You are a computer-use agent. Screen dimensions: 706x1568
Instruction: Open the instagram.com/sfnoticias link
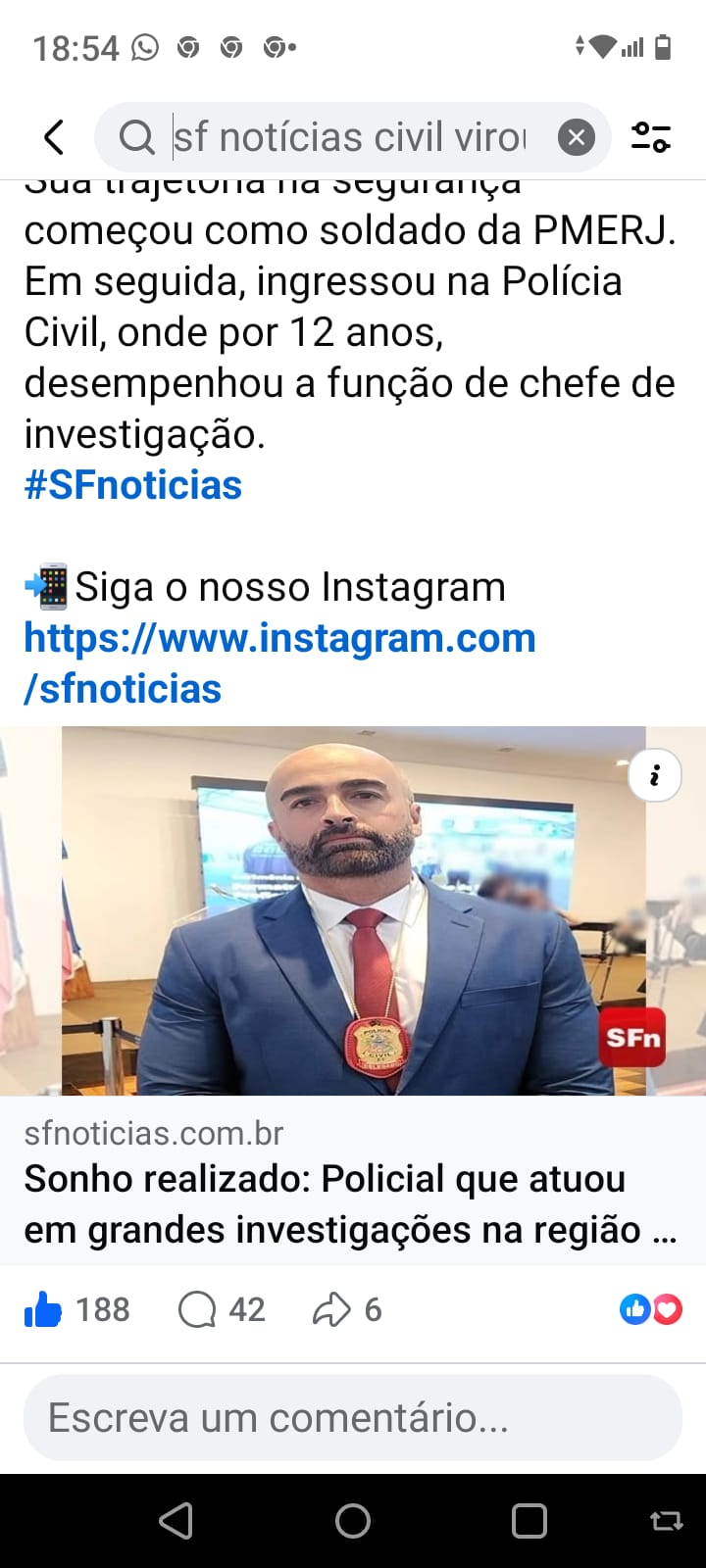coord(279,662)
